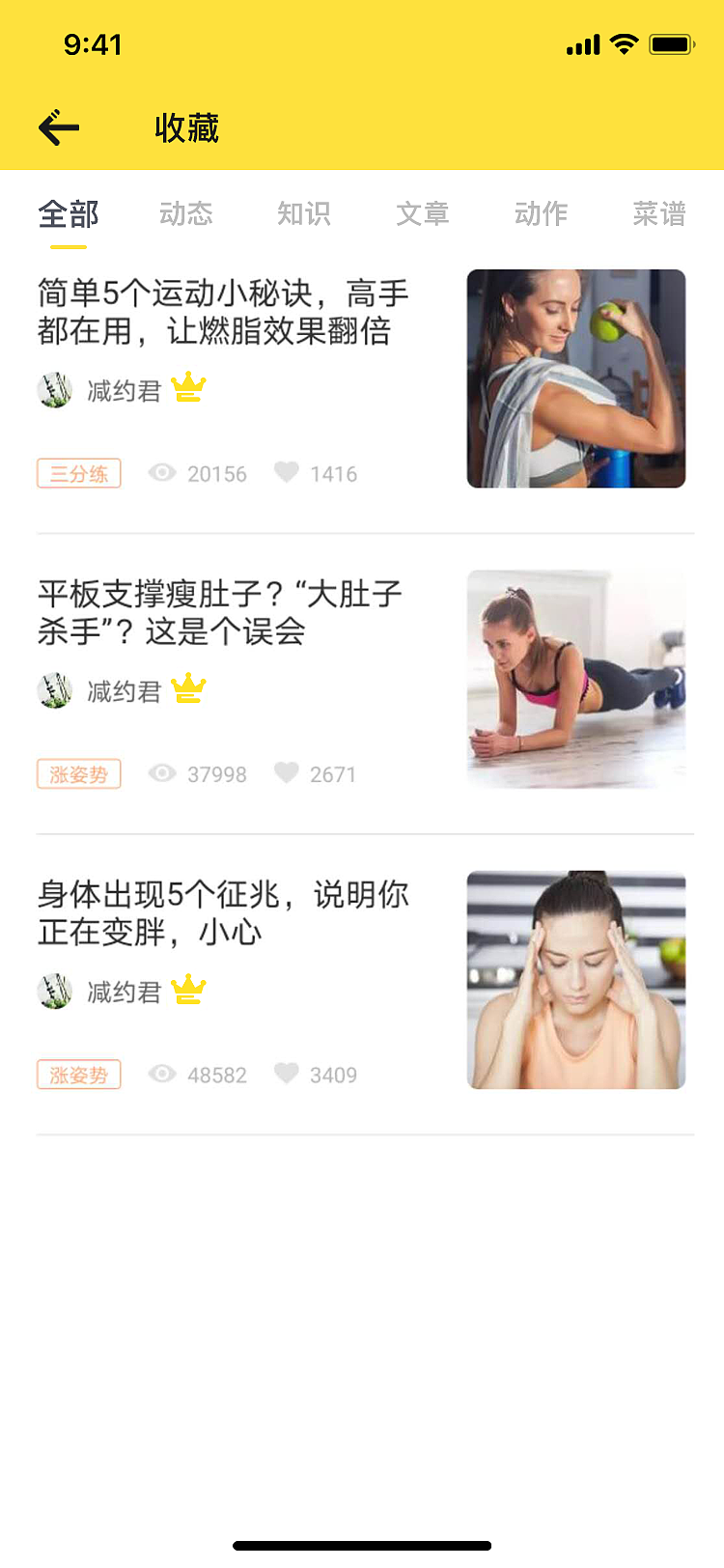Select the 动作 tab
The height and width of the screenshot is (1568, 724).
(541, 214)
